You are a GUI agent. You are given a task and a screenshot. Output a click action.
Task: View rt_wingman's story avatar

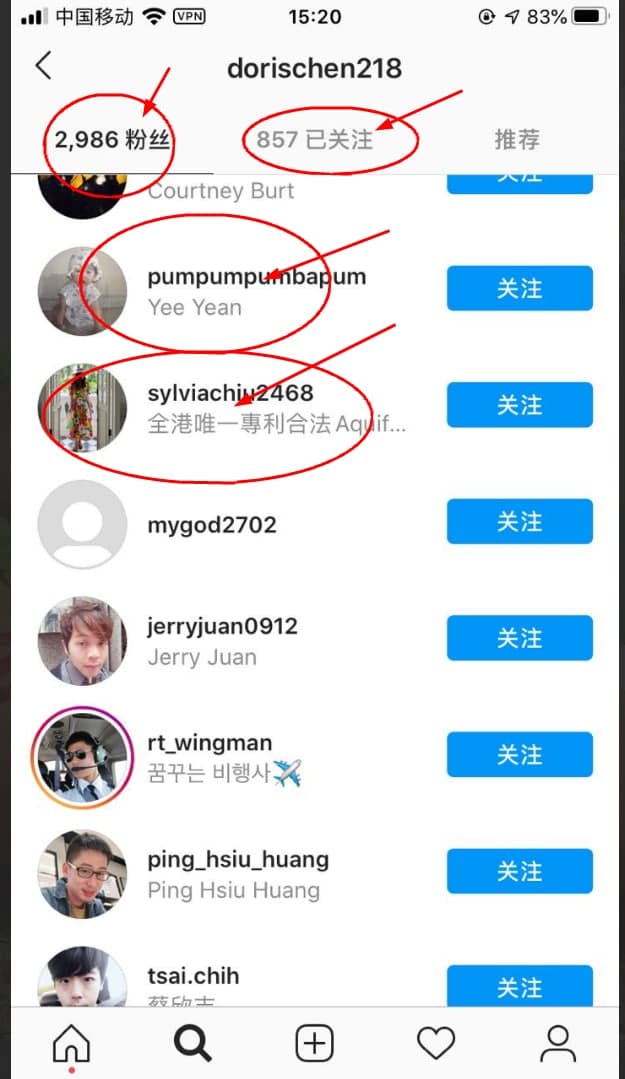click(82, 759)
